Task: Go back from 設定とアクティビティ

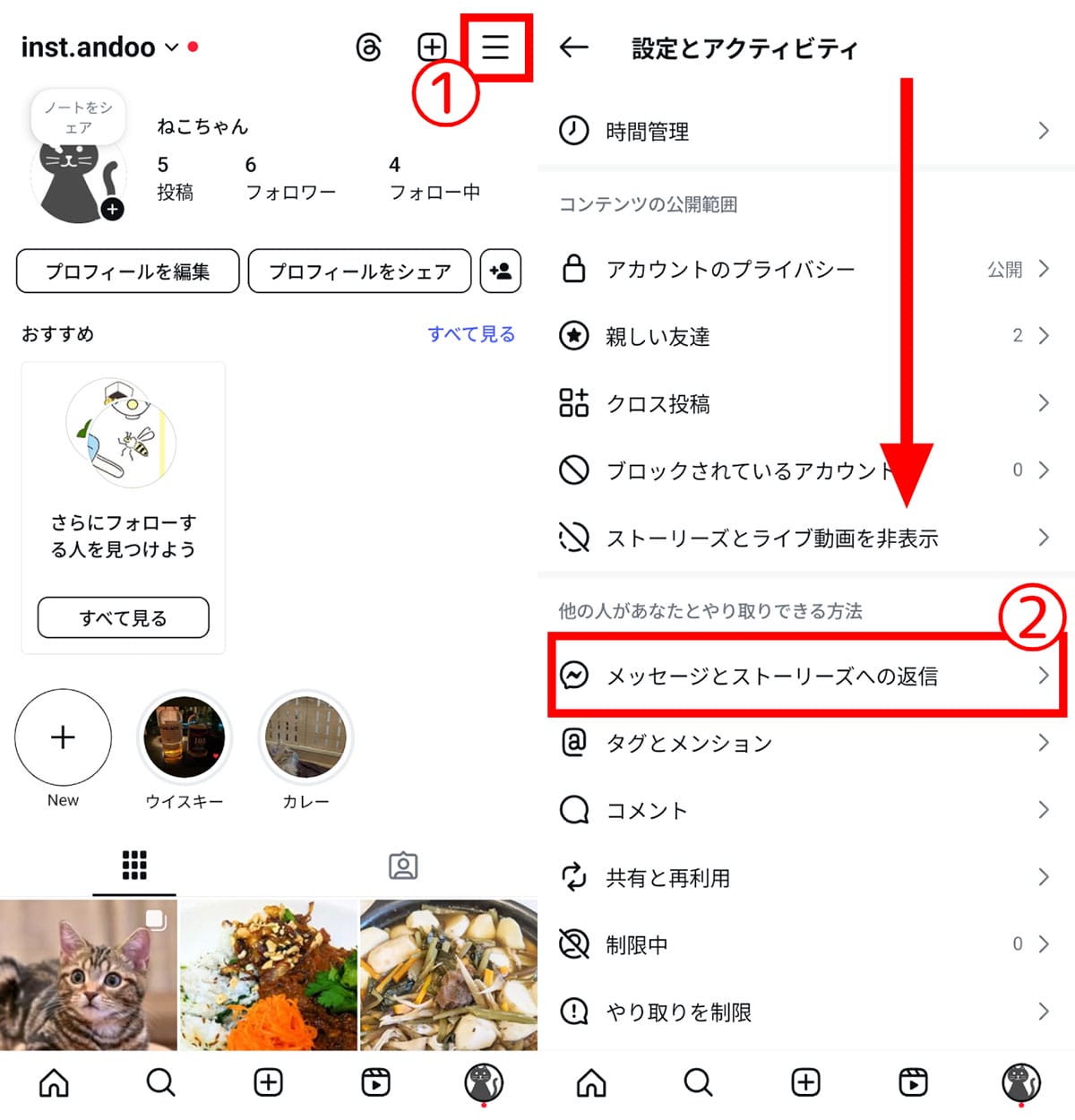Action: pyautogui.click(x=573, y=47)
